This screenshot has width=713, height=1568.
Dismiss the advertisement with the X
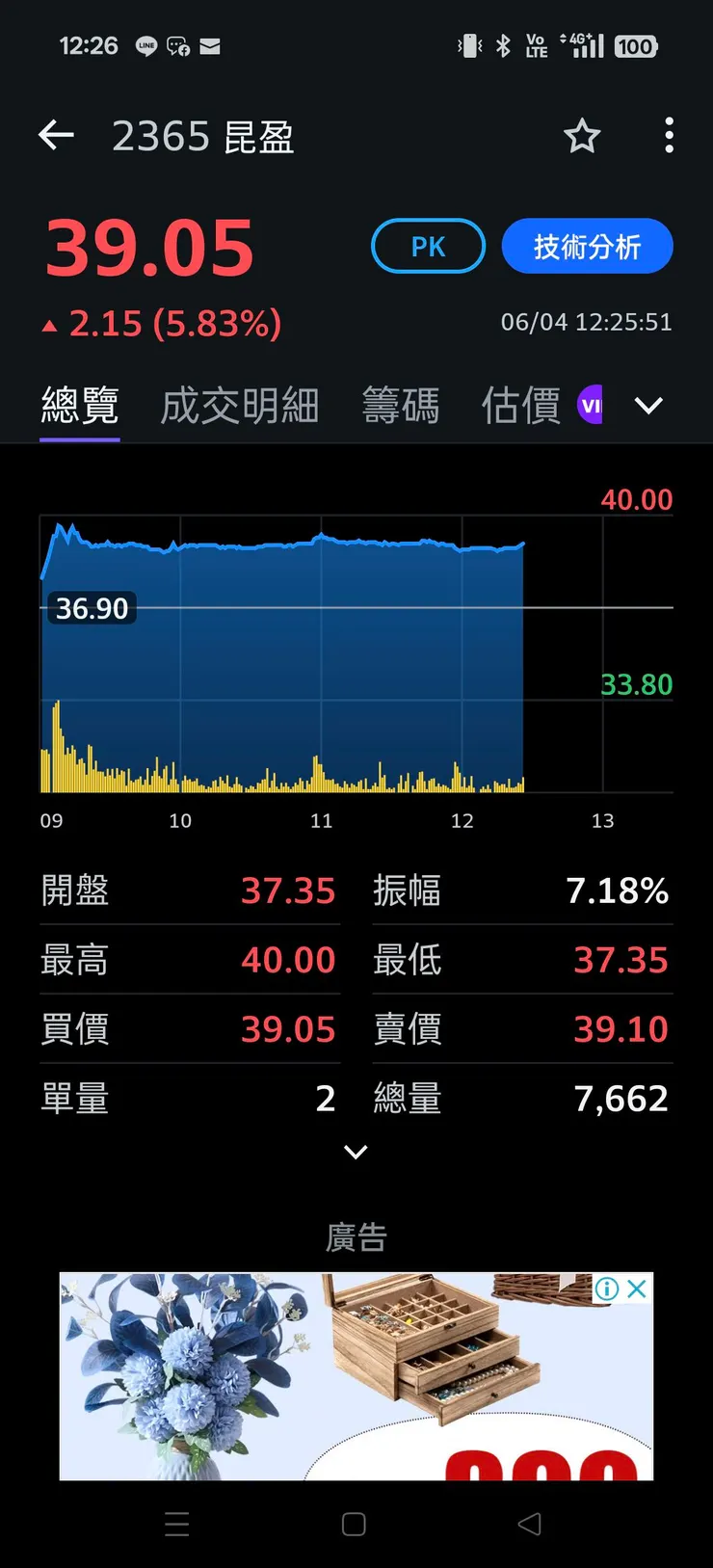pos(637,1289)
